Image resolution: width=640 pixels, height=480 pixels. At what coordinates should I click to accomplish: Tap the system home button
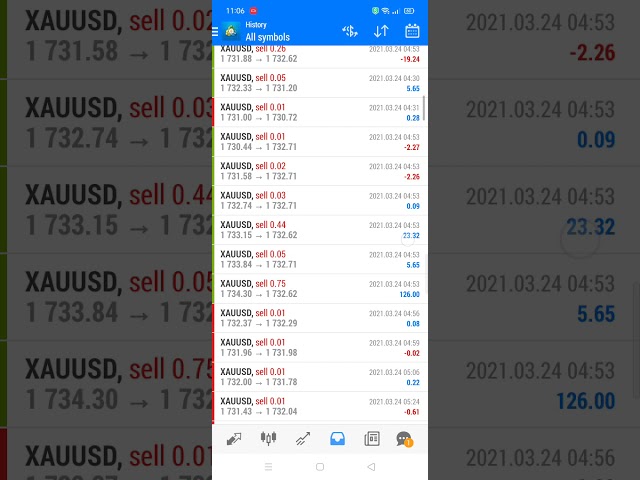point(320,466)
